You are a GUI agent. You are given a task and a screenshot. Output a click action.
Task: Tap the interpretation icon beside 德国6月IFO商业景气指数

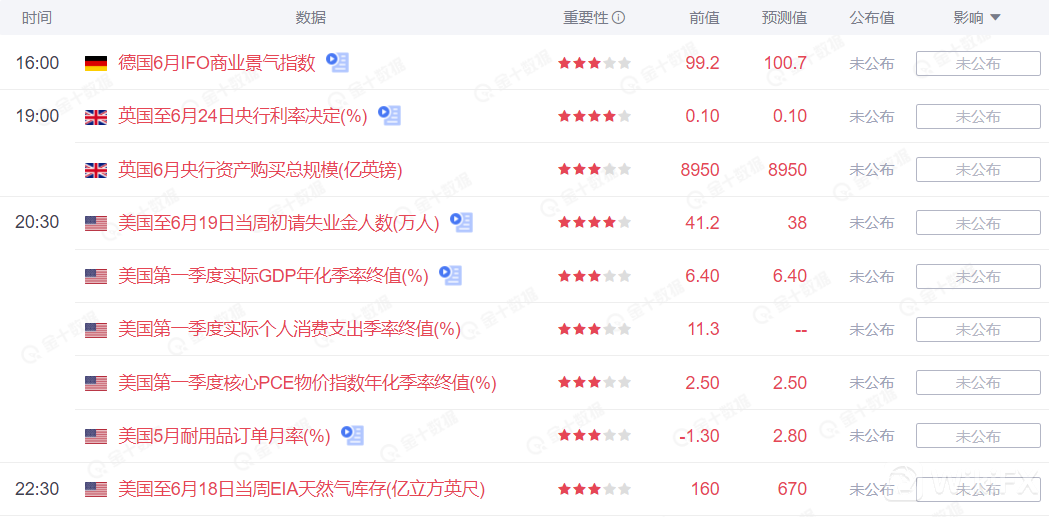point(339,63)
